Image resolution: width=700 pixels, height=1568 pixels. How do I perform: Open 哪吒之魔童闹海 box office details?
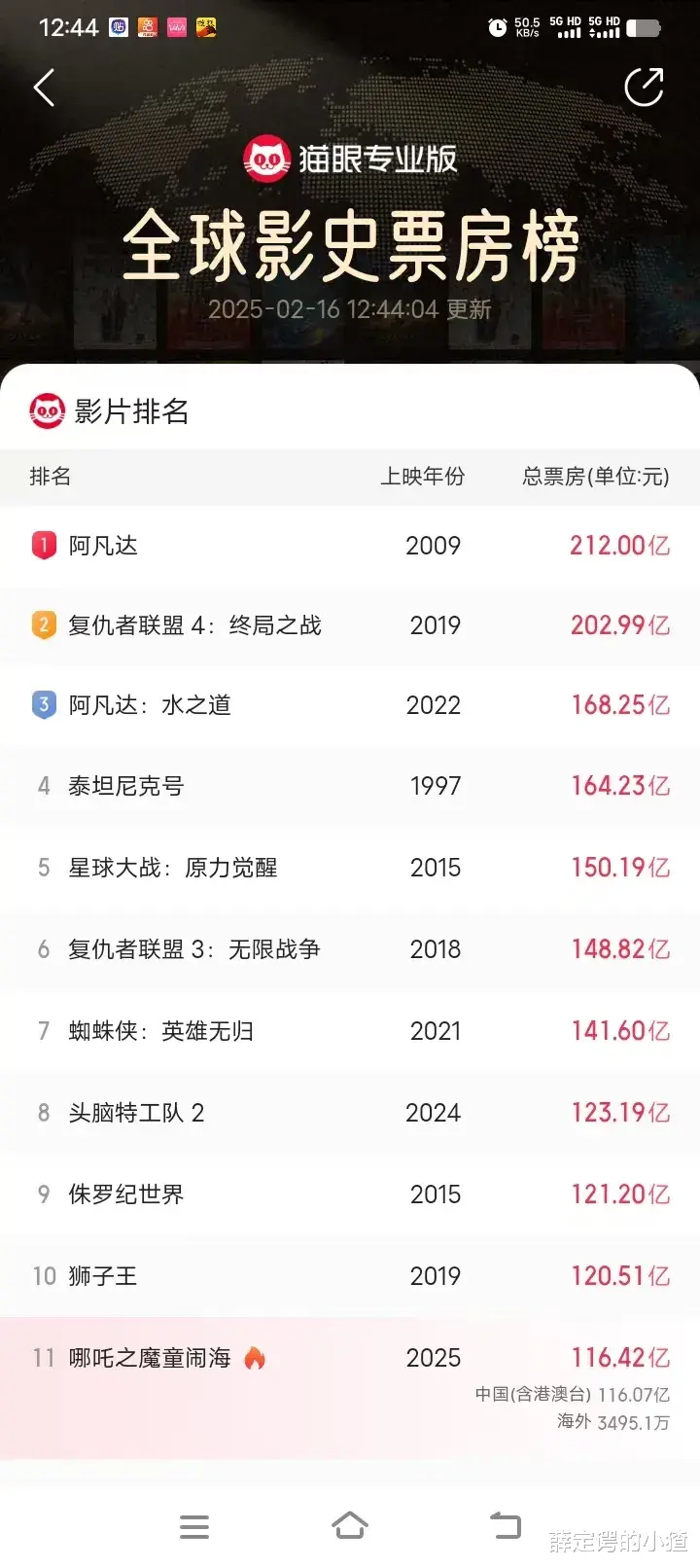350,1372
